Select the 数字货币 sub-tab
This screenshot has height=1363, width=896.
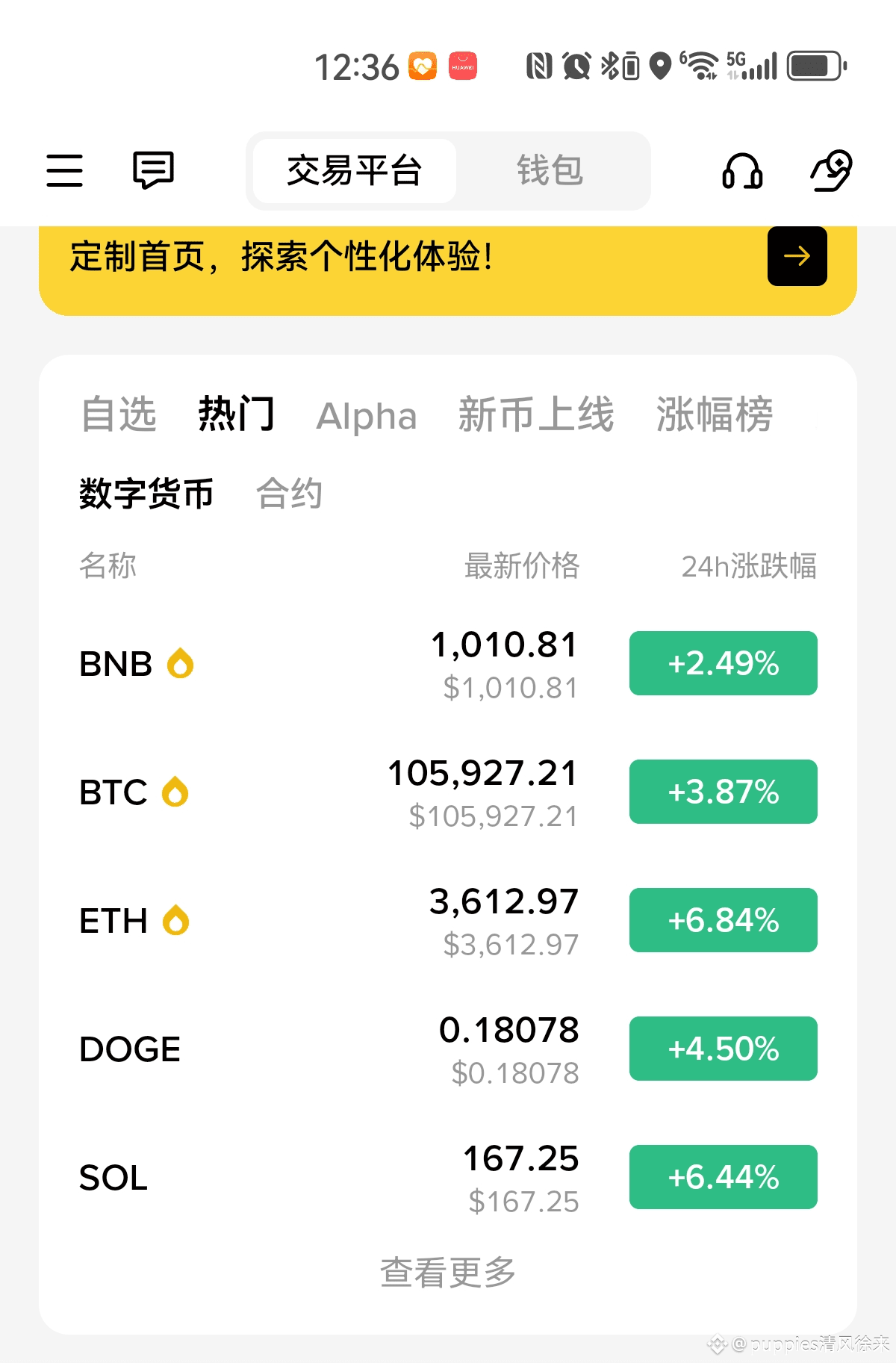pos(146,494)
